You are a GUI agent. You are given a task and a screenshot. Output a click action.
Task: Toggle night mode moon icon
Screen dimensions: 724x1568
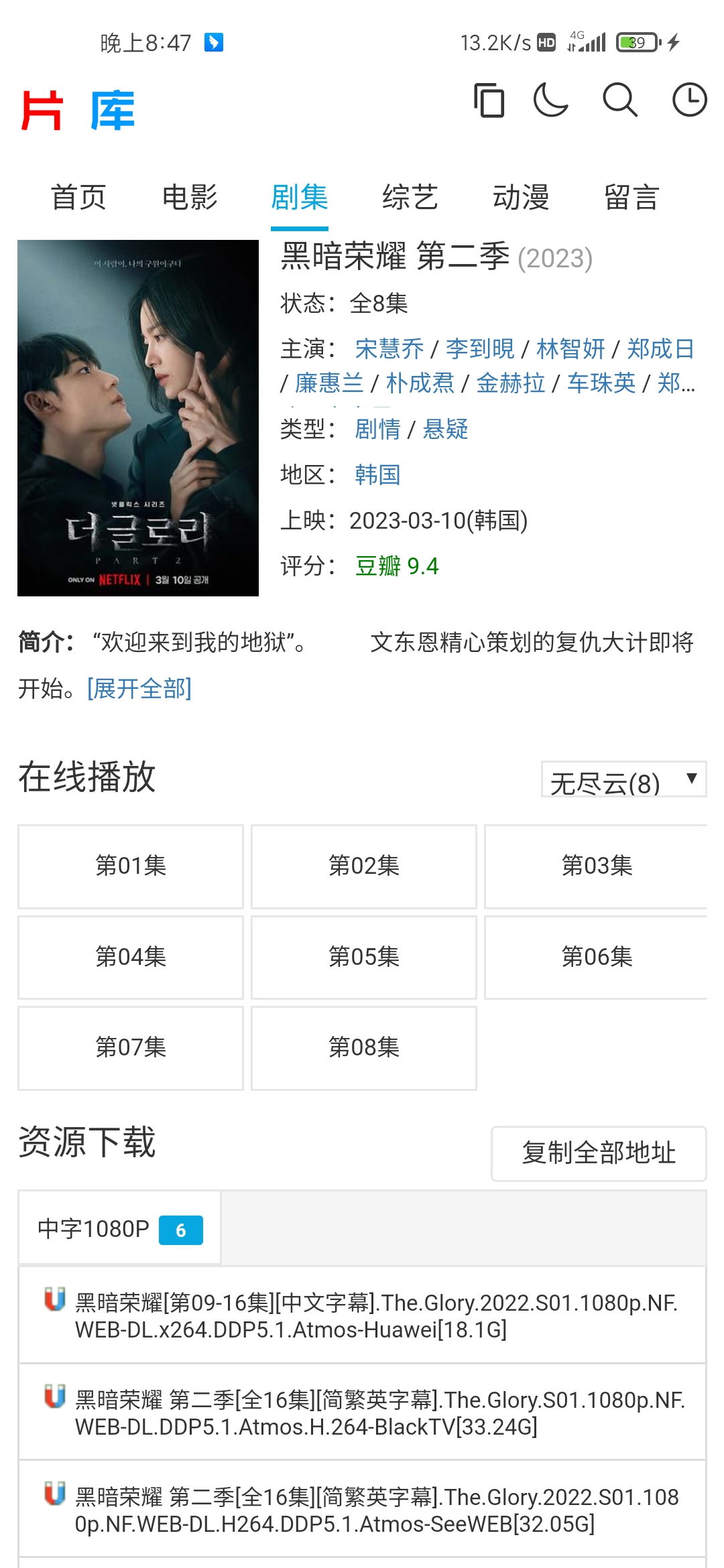pos(550,101)
